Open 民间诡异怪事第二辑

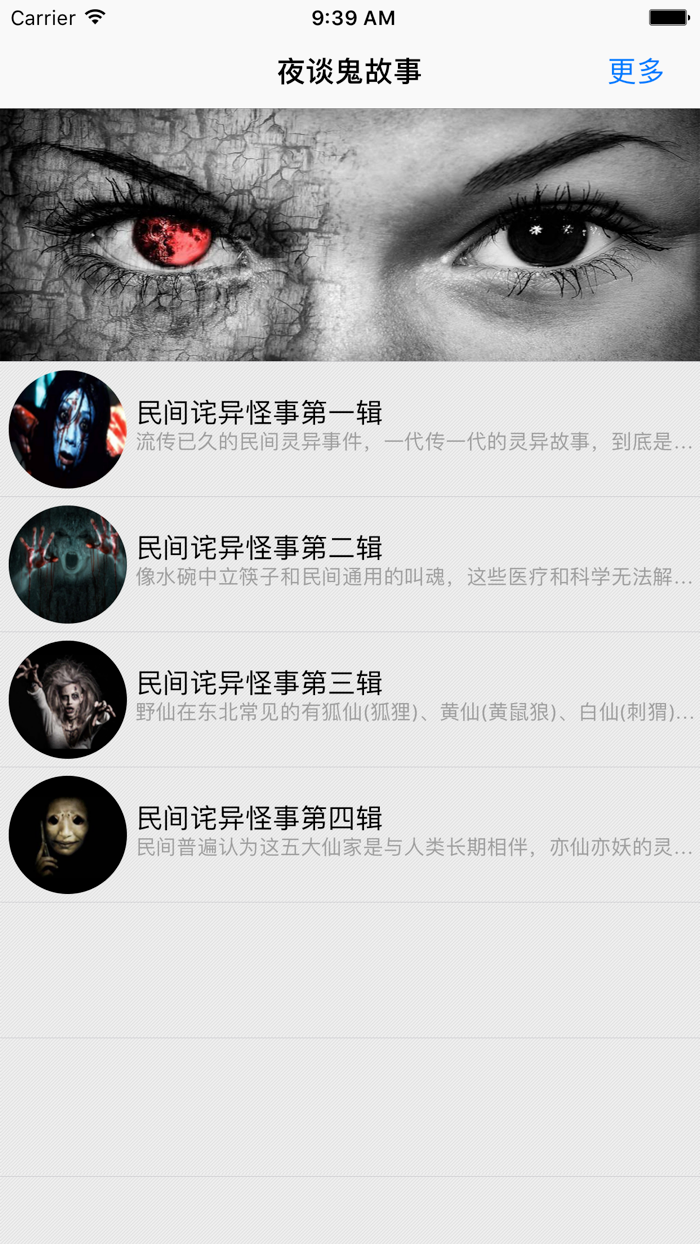(x=350, y=564)
